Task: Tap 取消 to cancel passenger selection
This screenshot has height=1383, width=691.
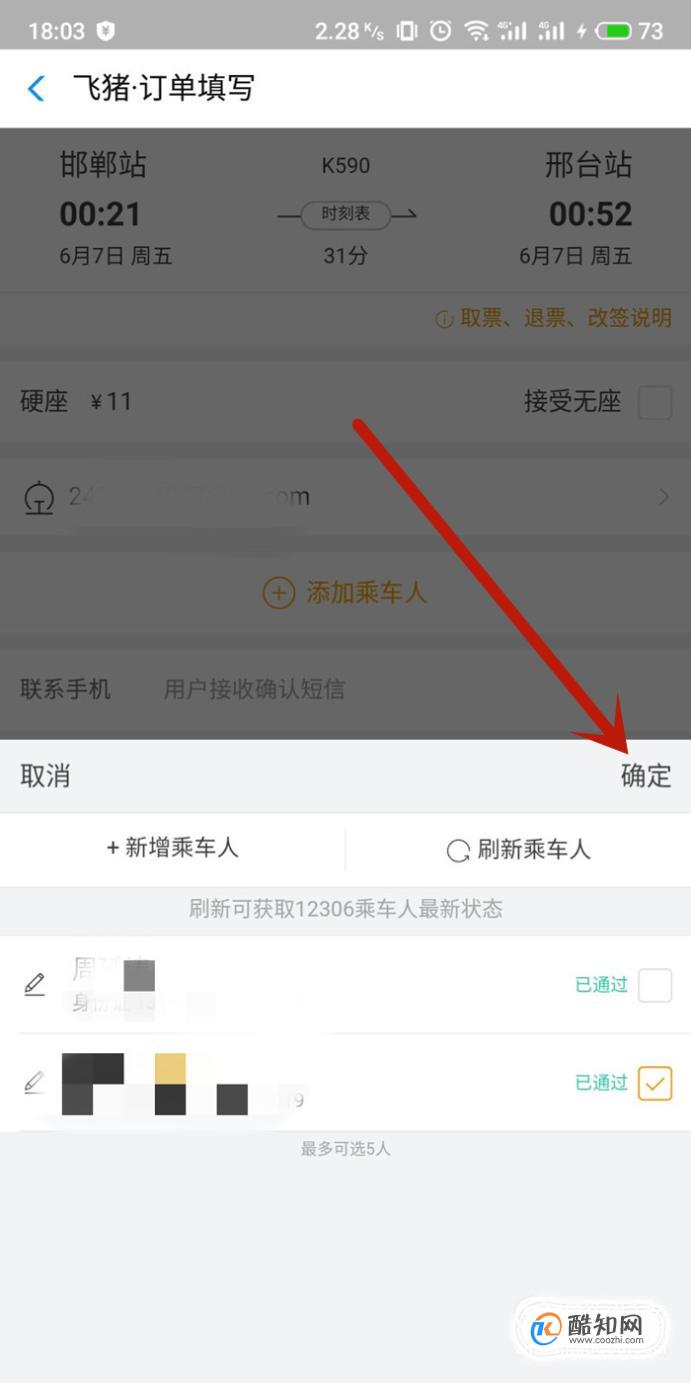Action: 45,776
